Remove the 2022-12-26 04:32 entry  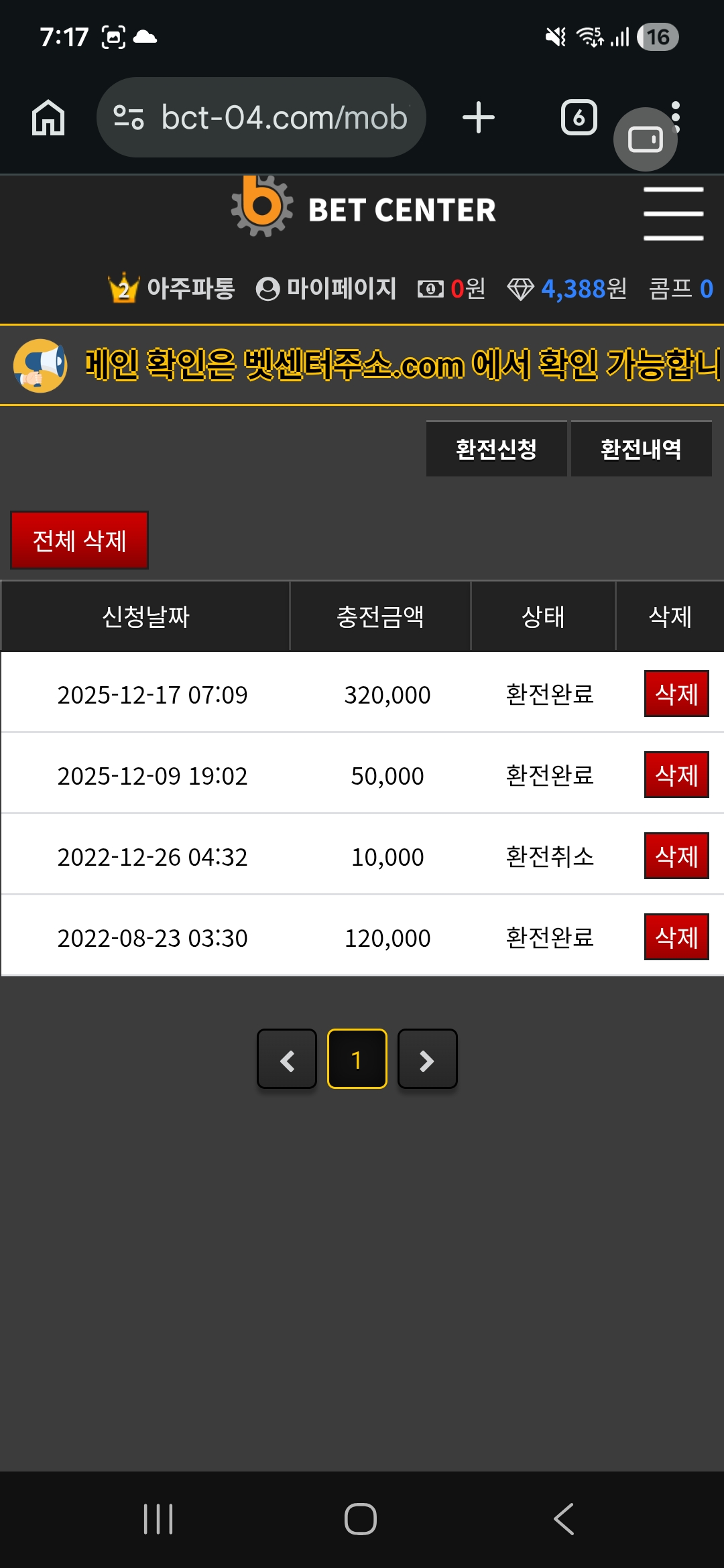coord(676,856)
